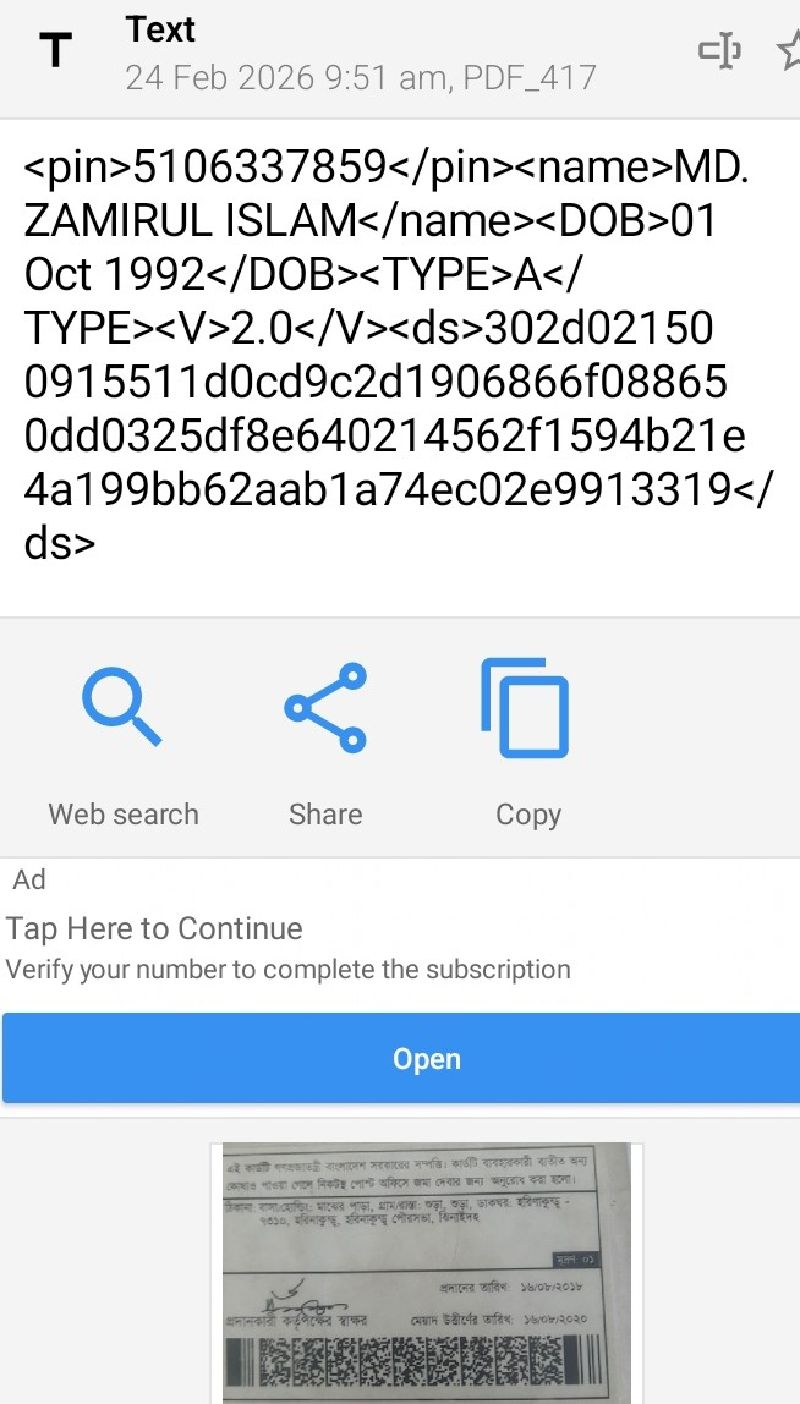
Task: View the scanned barcode image
Action: [x=426, y=1272]
